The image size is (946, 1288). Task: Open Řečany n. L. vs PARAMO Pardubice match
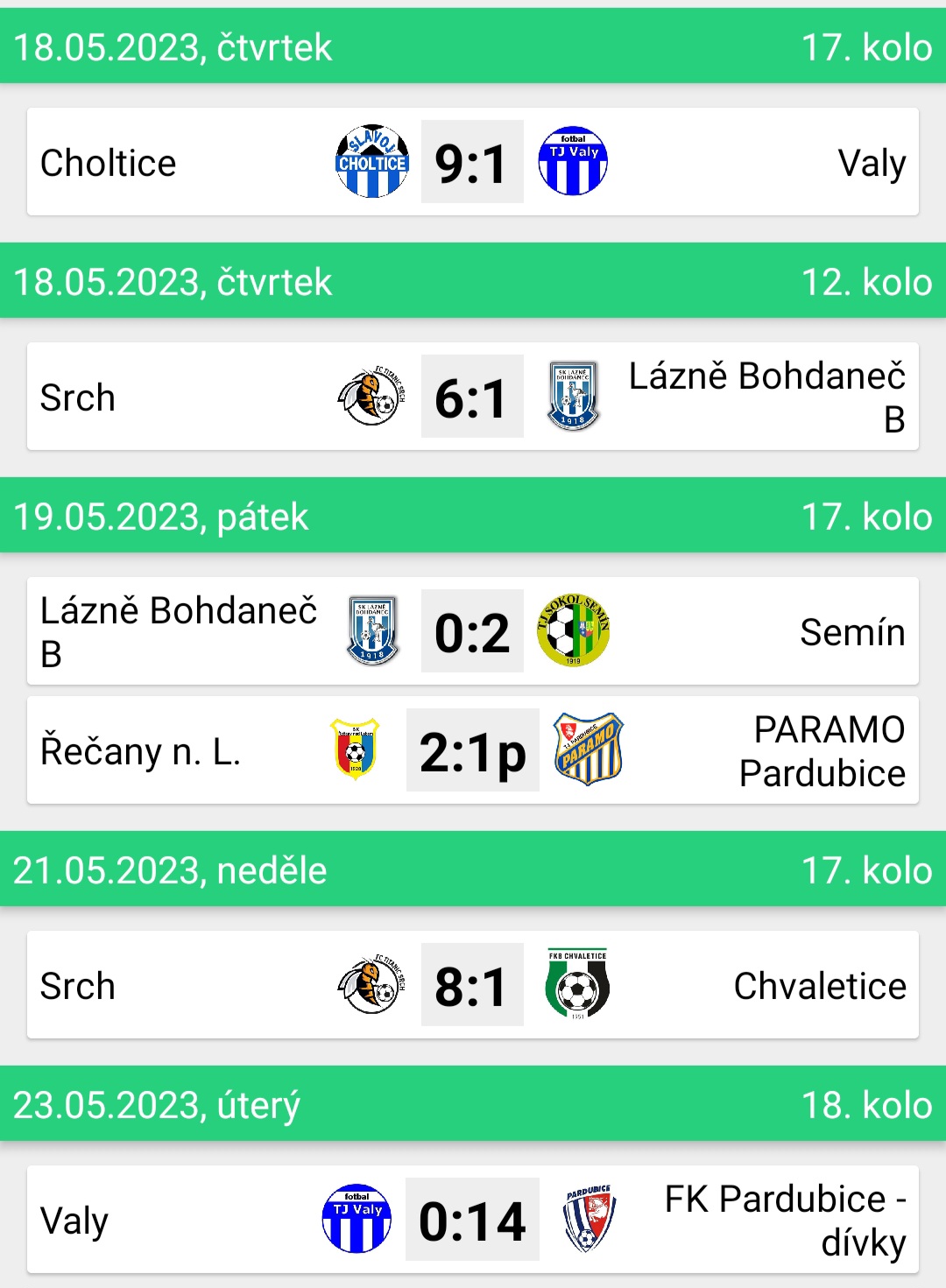(x=472, y=750)
